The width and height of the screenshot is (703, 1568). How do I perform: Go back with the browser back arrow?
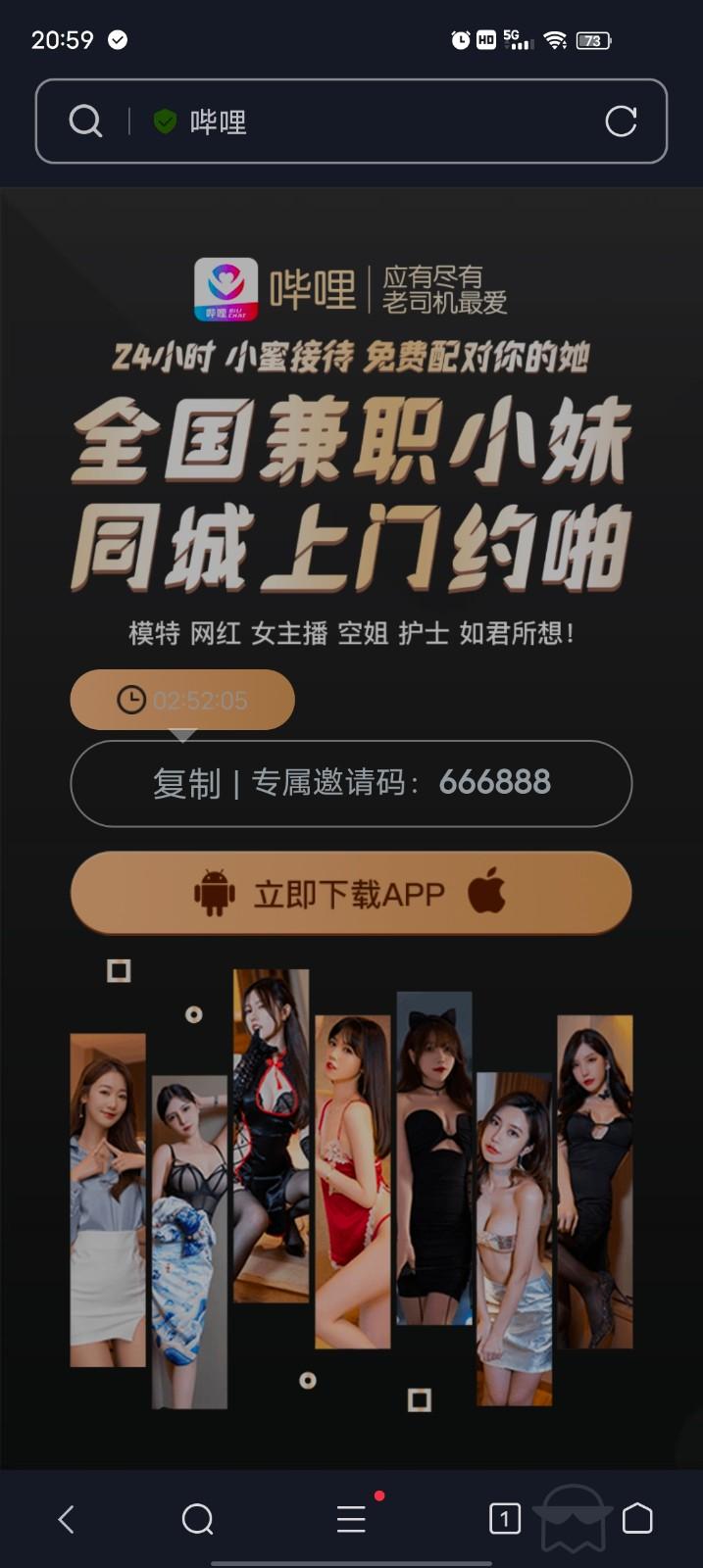[x=67, y=1519]
